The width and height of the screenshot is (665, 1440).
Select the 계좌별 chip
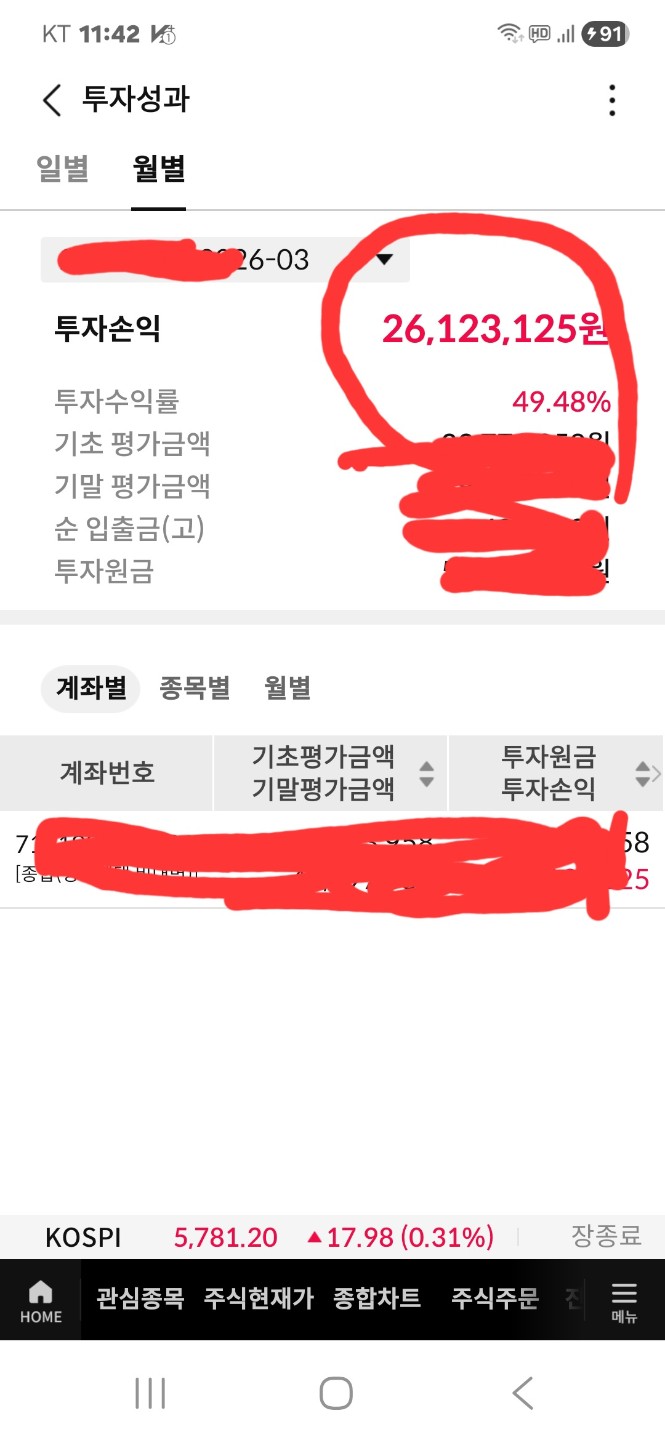point(91,688)
